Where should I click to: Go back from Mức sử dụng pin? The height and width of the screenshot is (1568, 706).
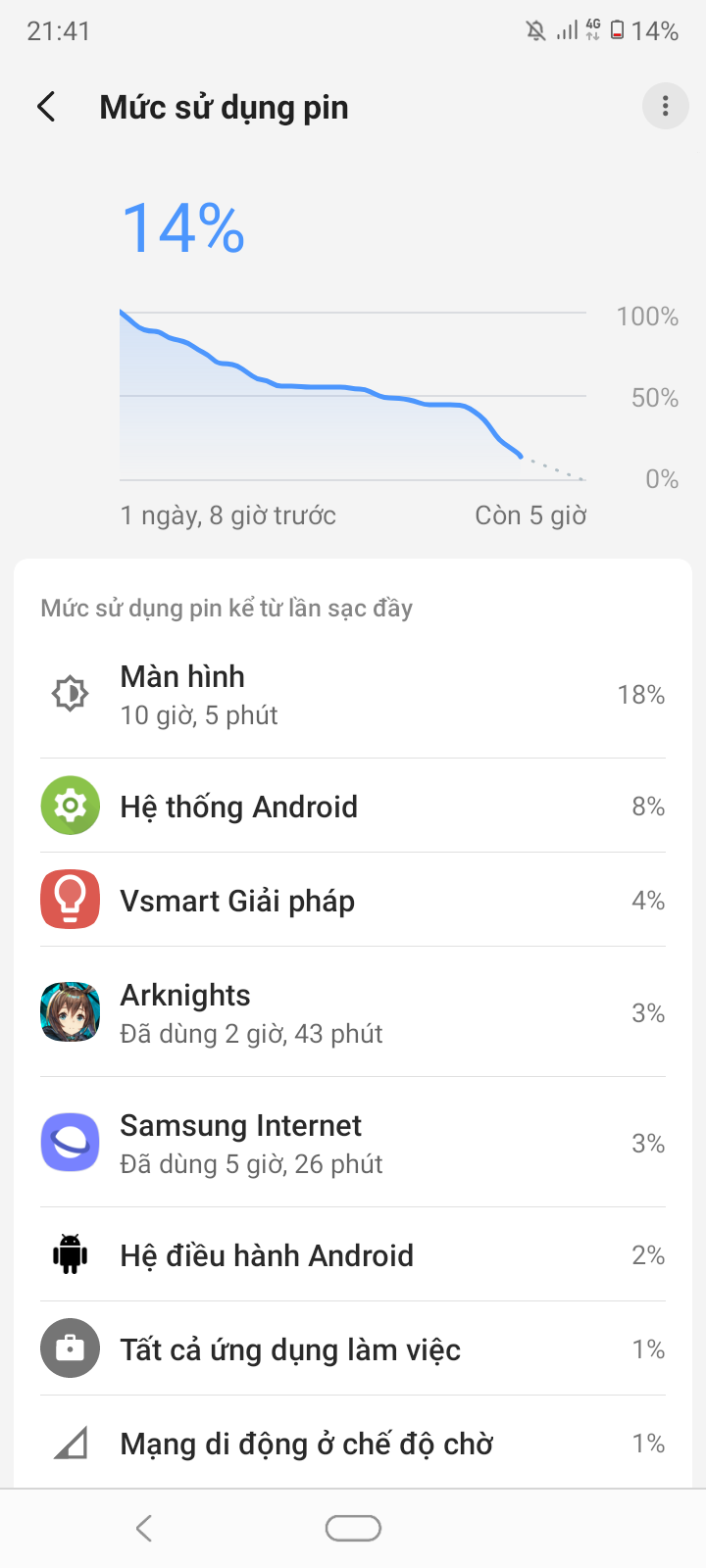46,107
